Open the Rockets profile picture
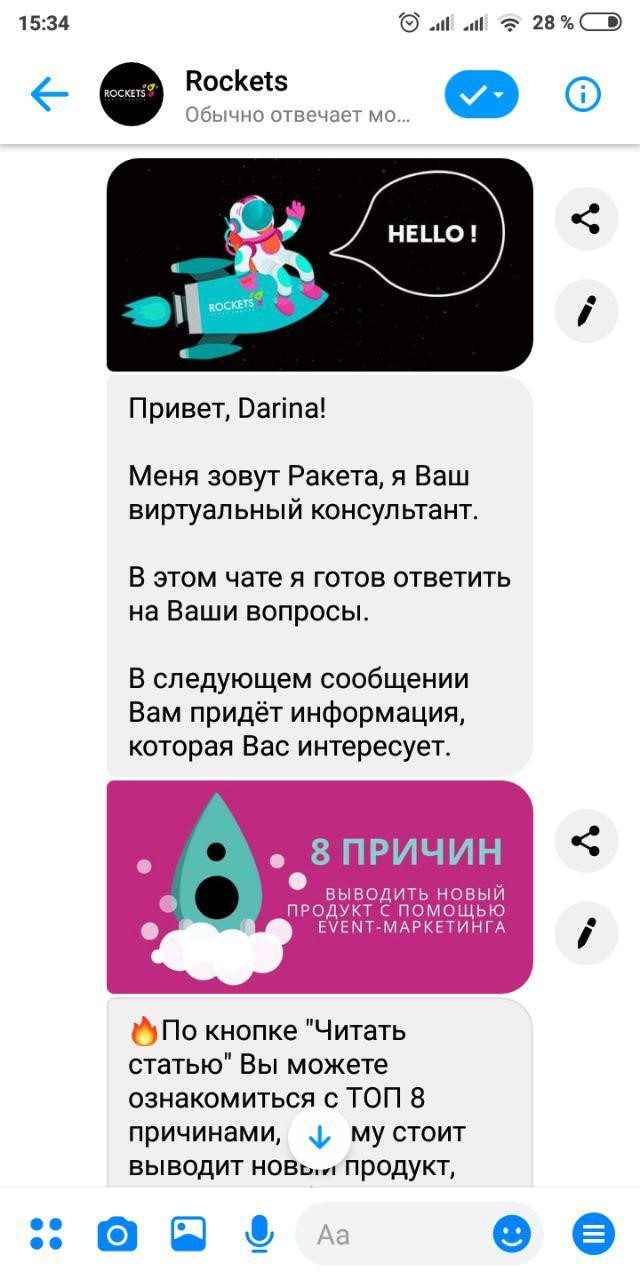This screenshot has height=1280, width=640. click(131, 95)
